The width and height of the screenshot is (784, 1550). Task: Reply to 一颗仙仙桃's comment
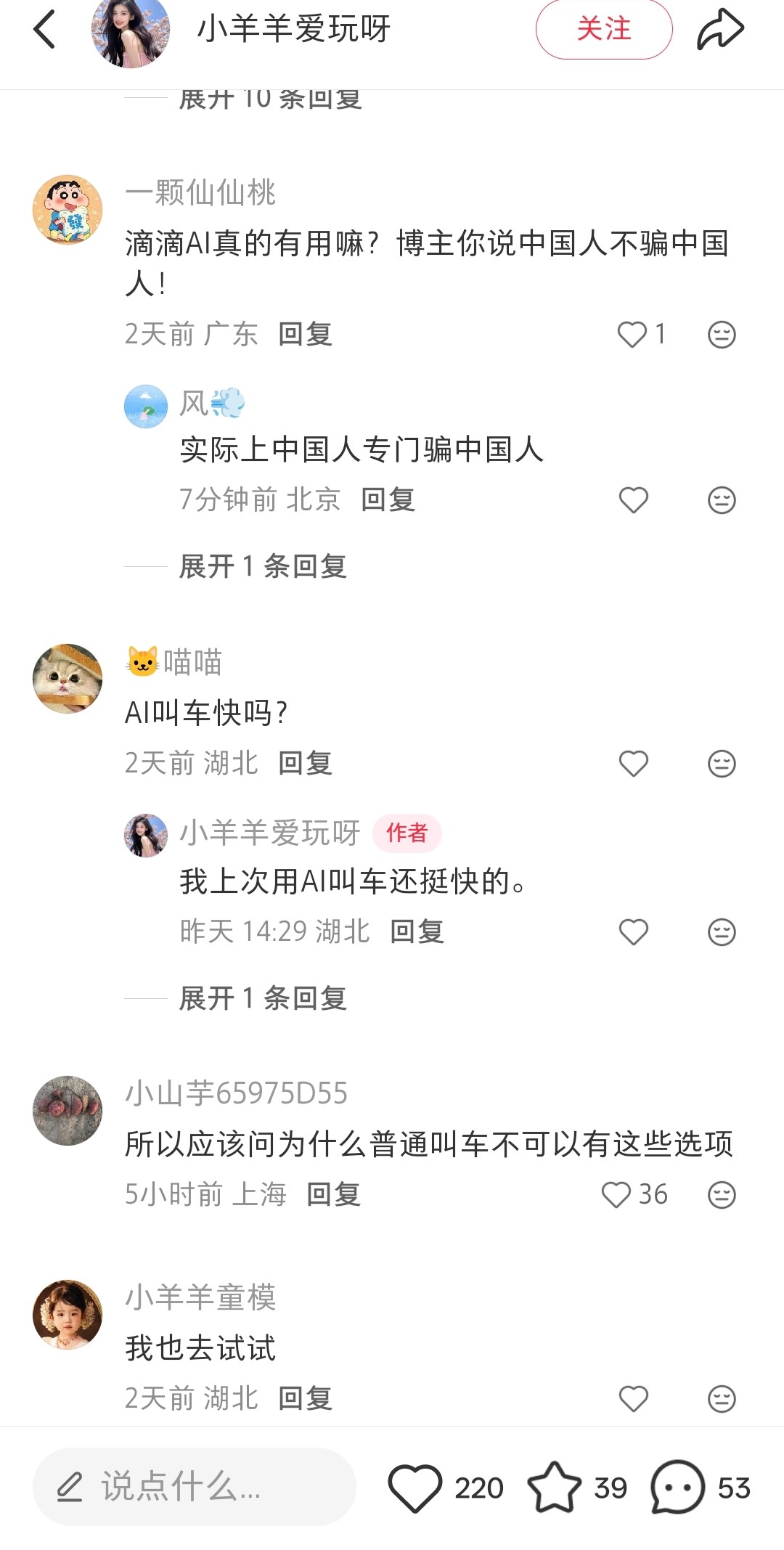(305, 335)
